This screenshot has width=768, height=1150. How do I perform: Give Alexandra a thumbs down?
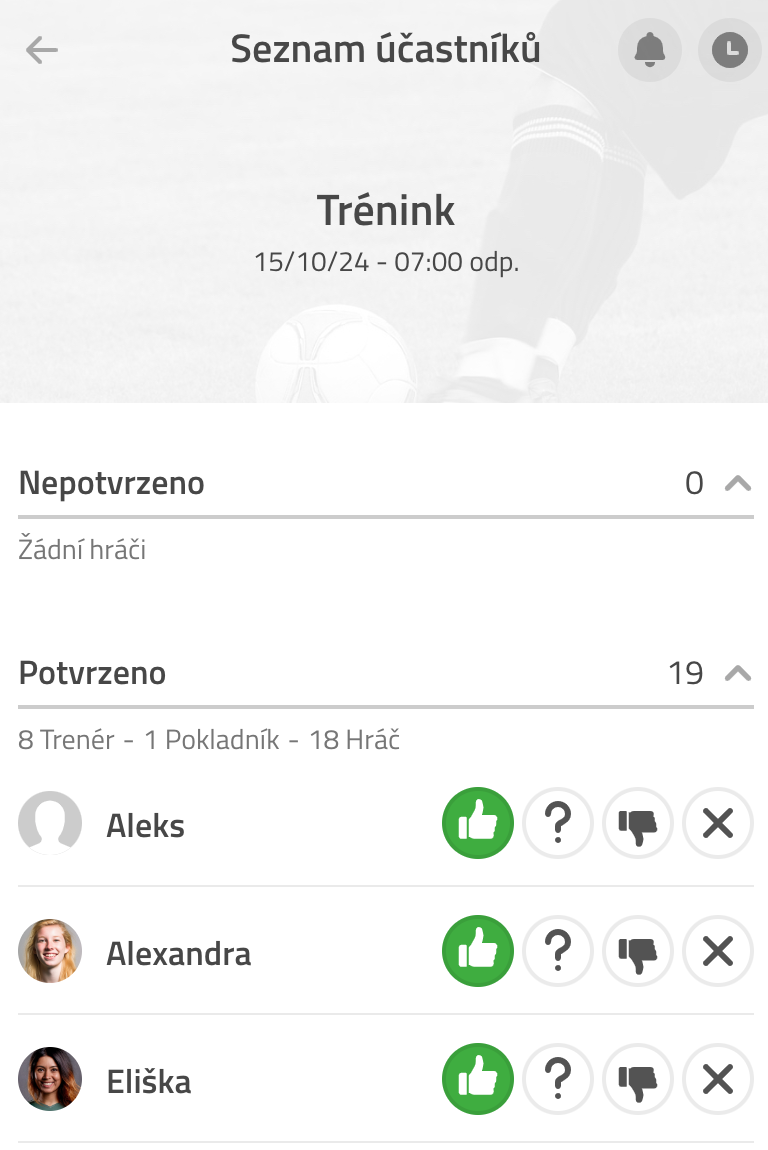coord(638,952)
